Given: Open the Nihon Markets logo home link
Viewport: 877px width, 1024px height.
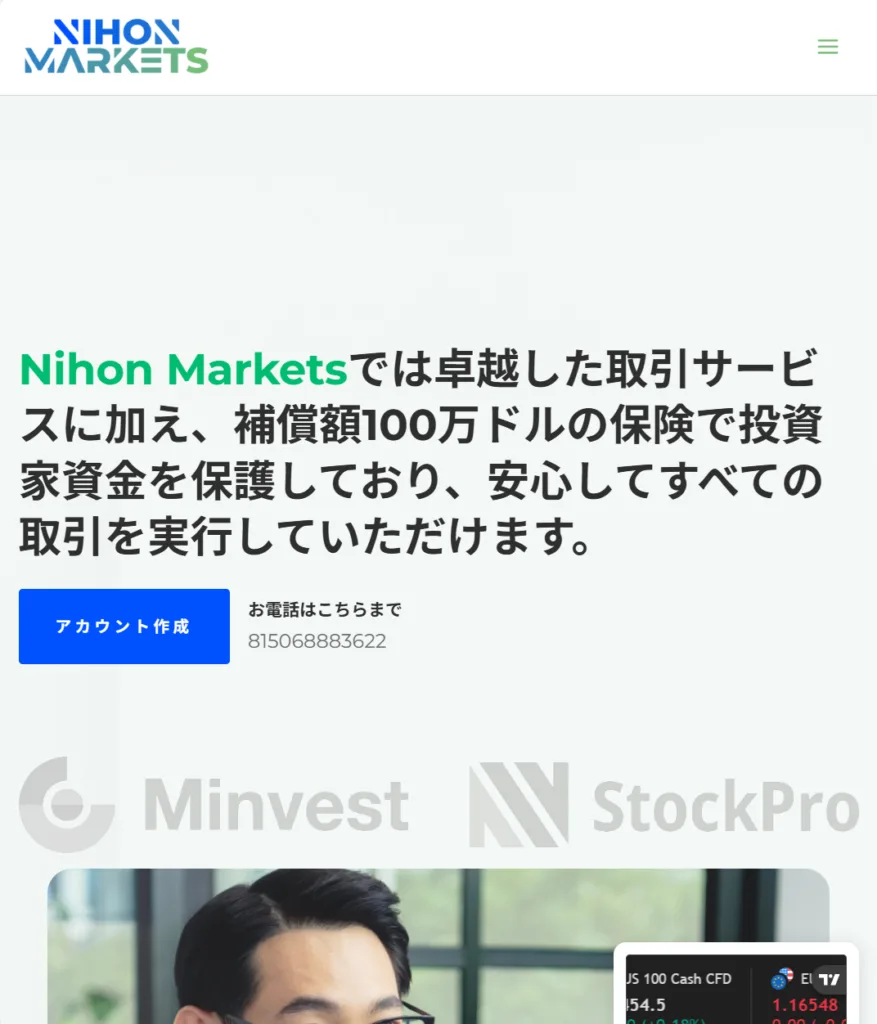Looking at the screenshot, I should point(116,47).
